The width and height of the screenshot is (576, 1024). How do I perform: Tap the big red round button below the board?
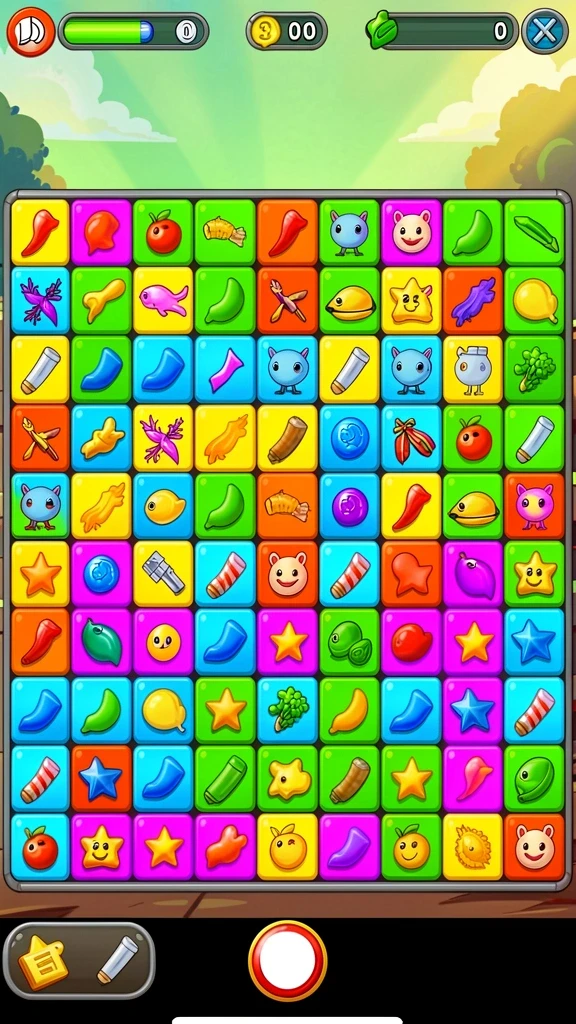coord(287,961)
